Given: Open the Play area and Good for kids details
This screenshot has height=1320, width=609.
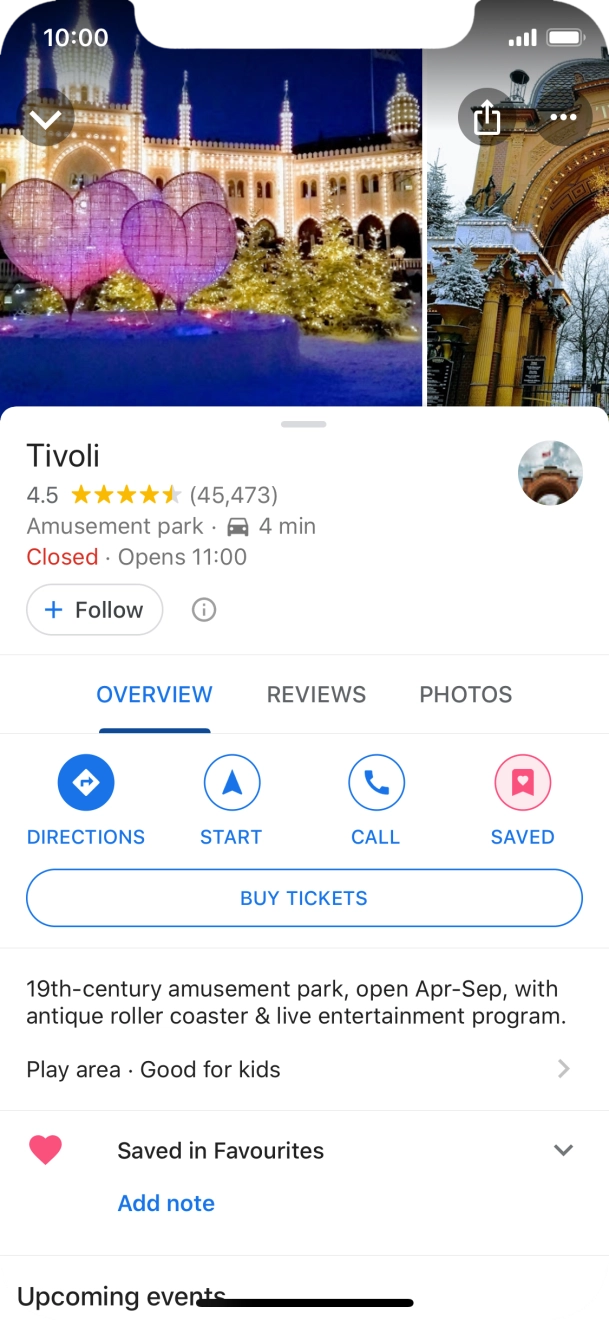Looking at the screenshot, I should [x=298, y=1070].
